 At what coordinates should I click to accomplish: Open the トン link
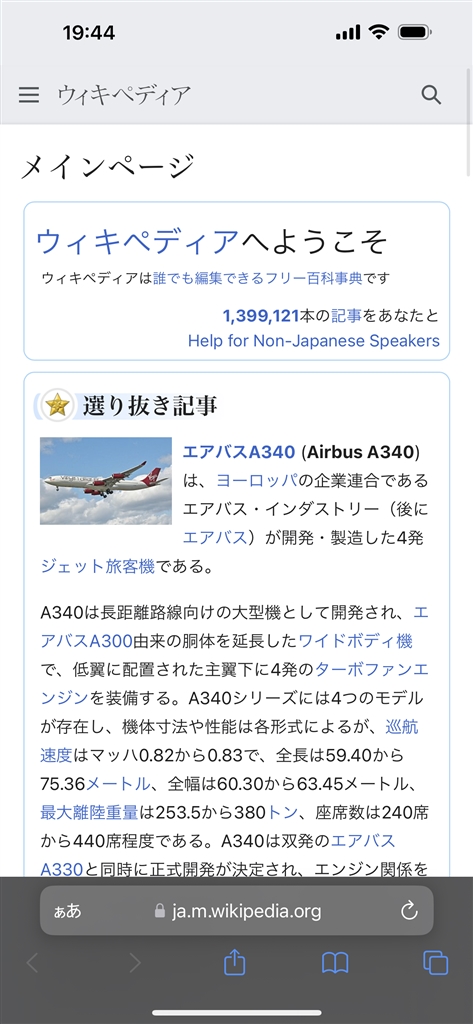283,812
